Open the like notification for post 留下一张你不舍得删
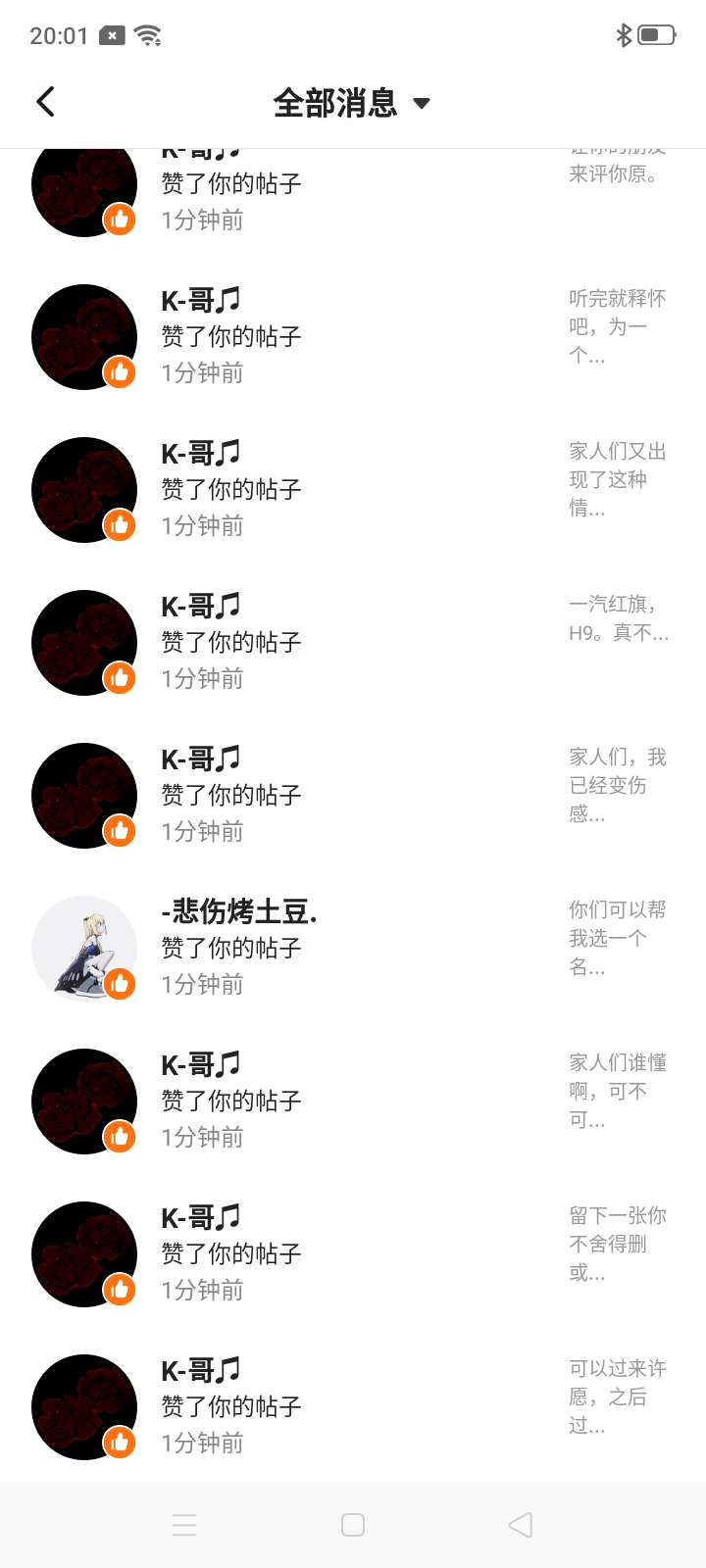Screen dimensions: 706x1568 tap(353, 1254)
